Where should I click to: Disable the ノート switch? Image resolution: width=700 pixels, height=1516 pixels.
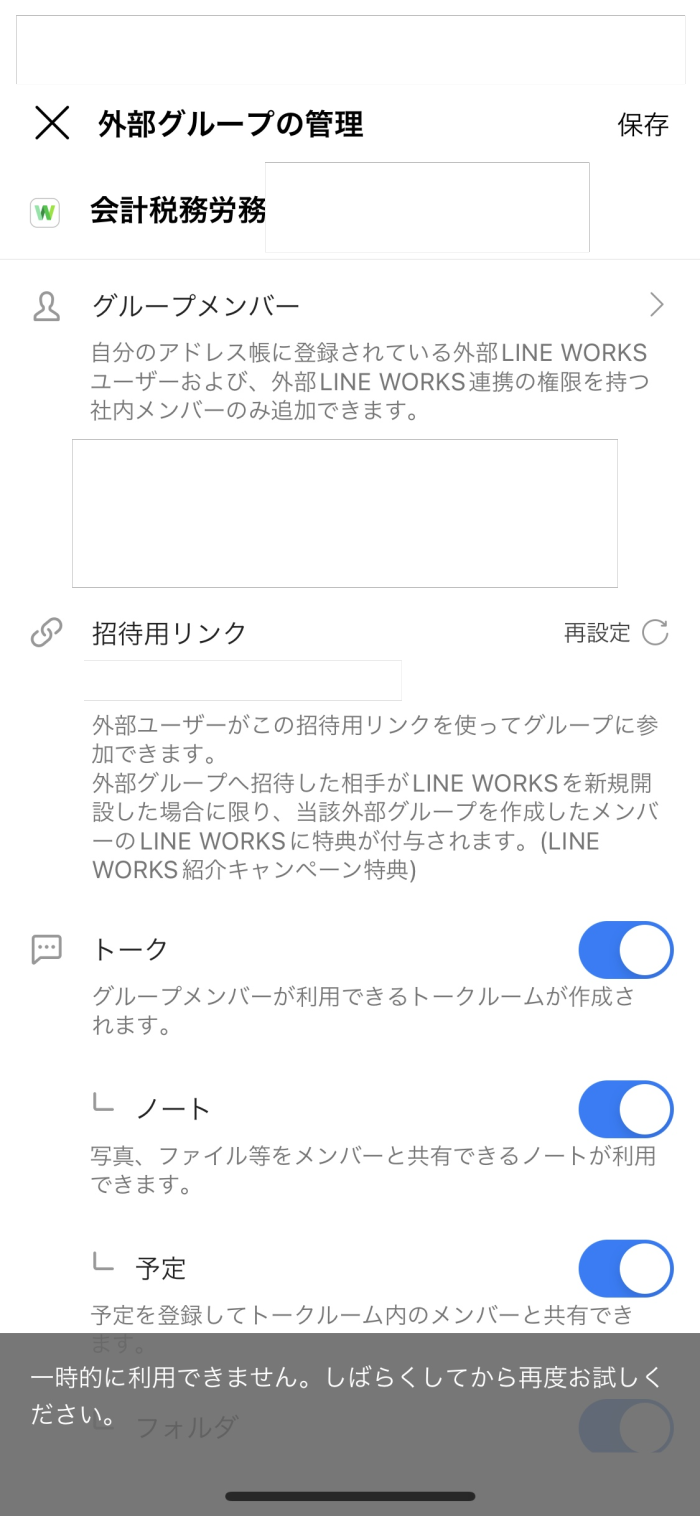(x=626, y=1109)
